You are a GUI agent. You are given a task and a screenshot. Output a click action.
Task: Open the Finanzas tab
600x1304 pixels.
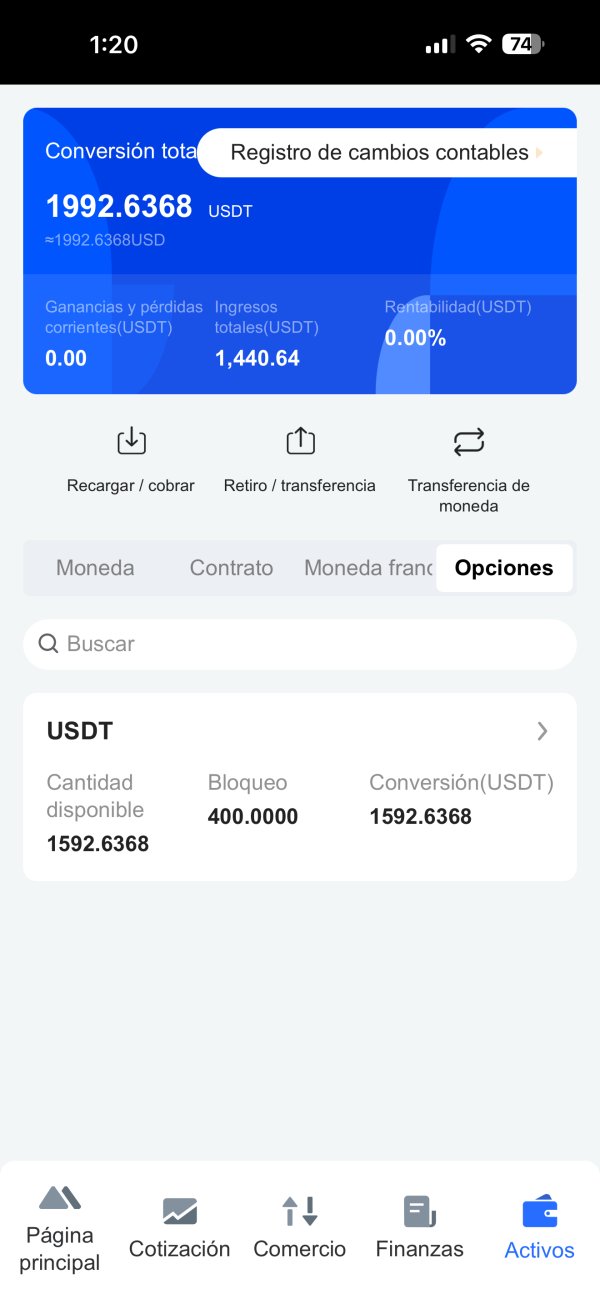[420, 1228]
